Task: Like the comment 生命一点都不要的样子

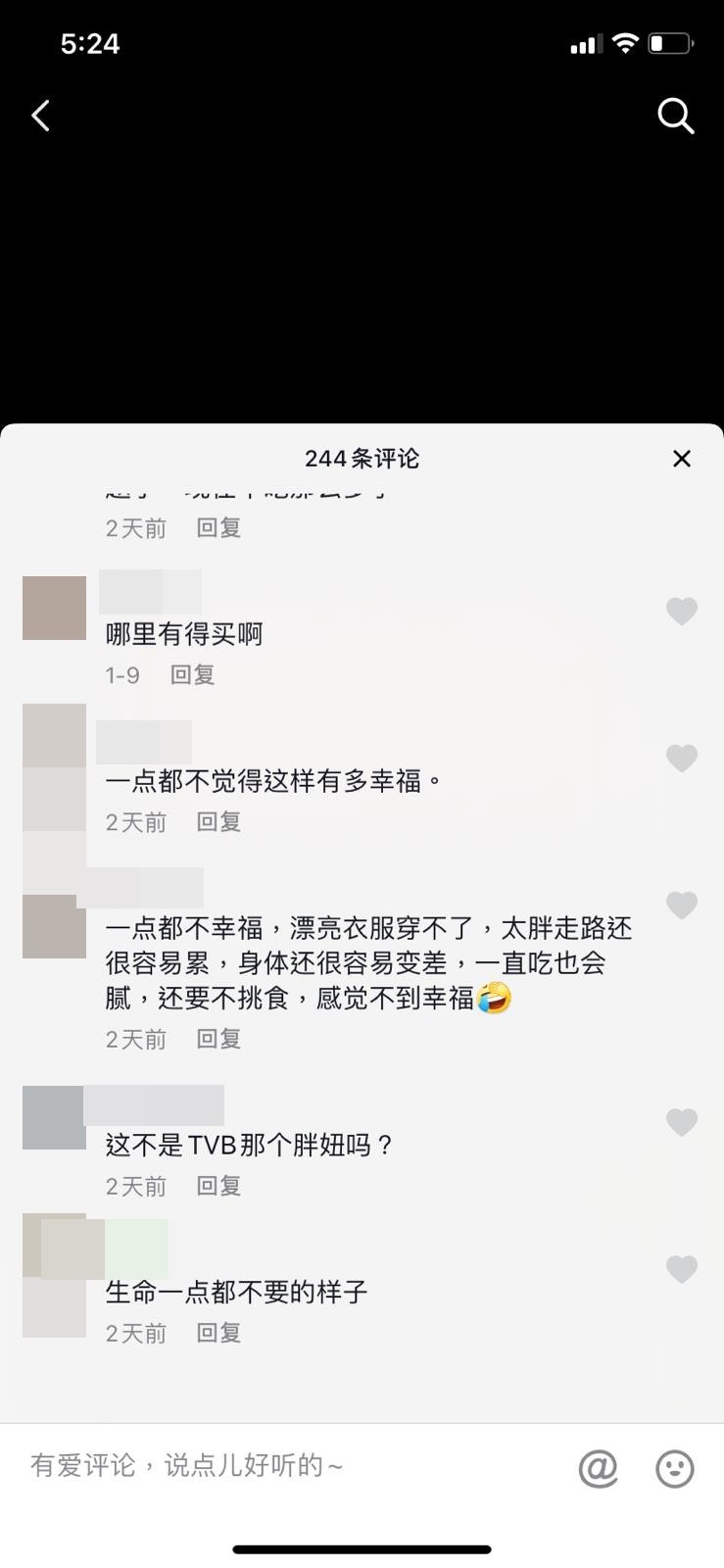Action: click(682, 1270)
